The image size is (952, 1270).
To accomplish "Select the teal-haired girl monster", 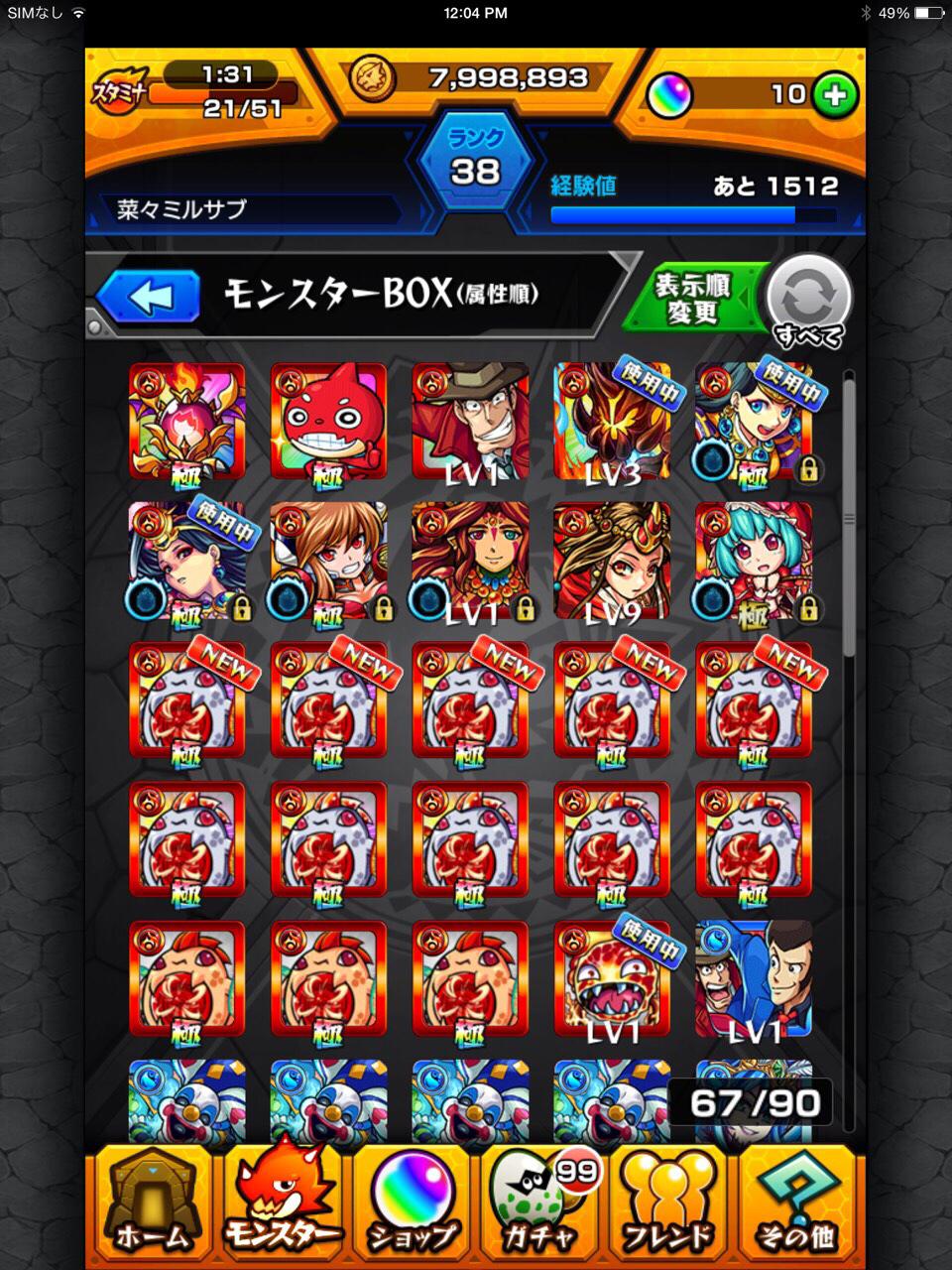I will 754,562.
